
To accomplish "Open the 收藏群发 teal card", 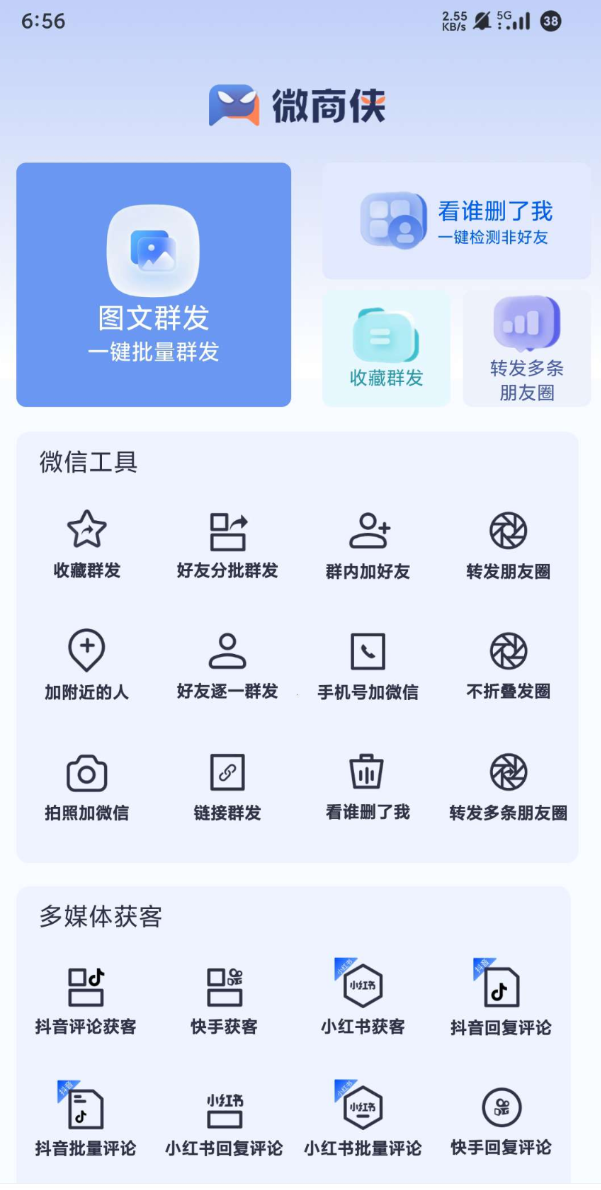I will pyautogui.click(x=386, y=350).
